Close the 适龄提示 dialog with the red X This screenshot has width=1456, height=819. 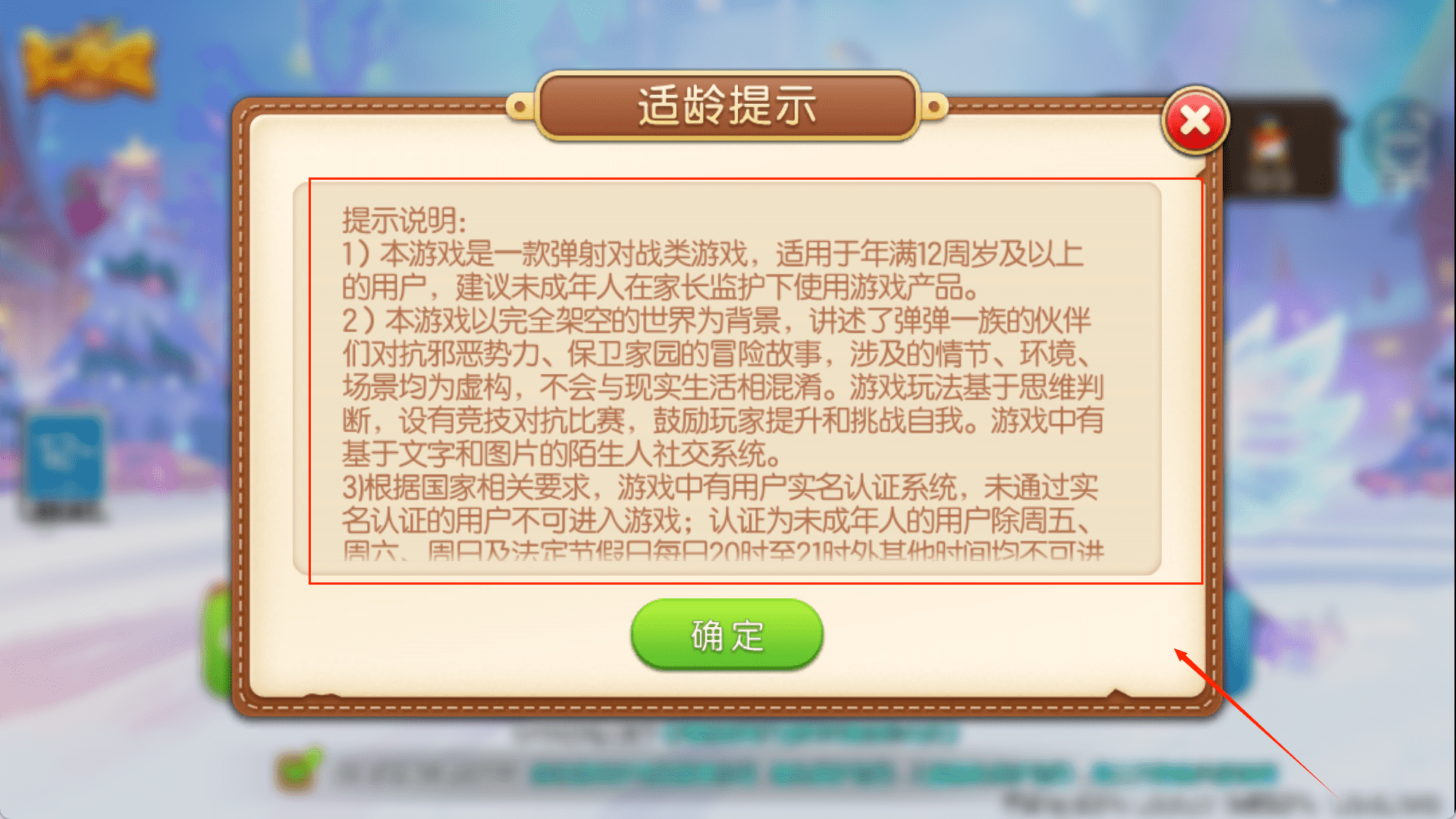[x=1195, y=121]
